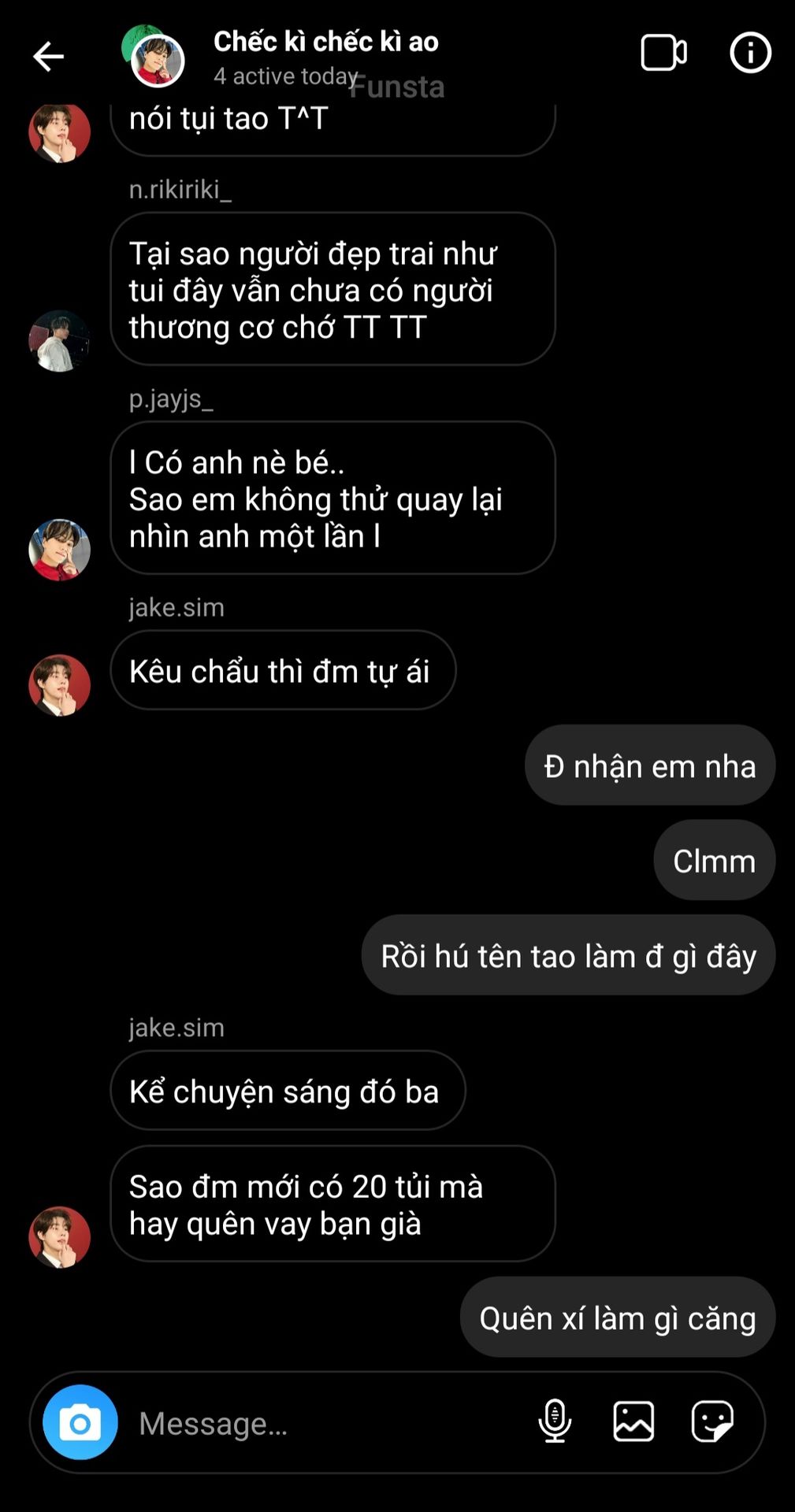Open the avatar beside the '20 tủi' message

[59, 1236]
